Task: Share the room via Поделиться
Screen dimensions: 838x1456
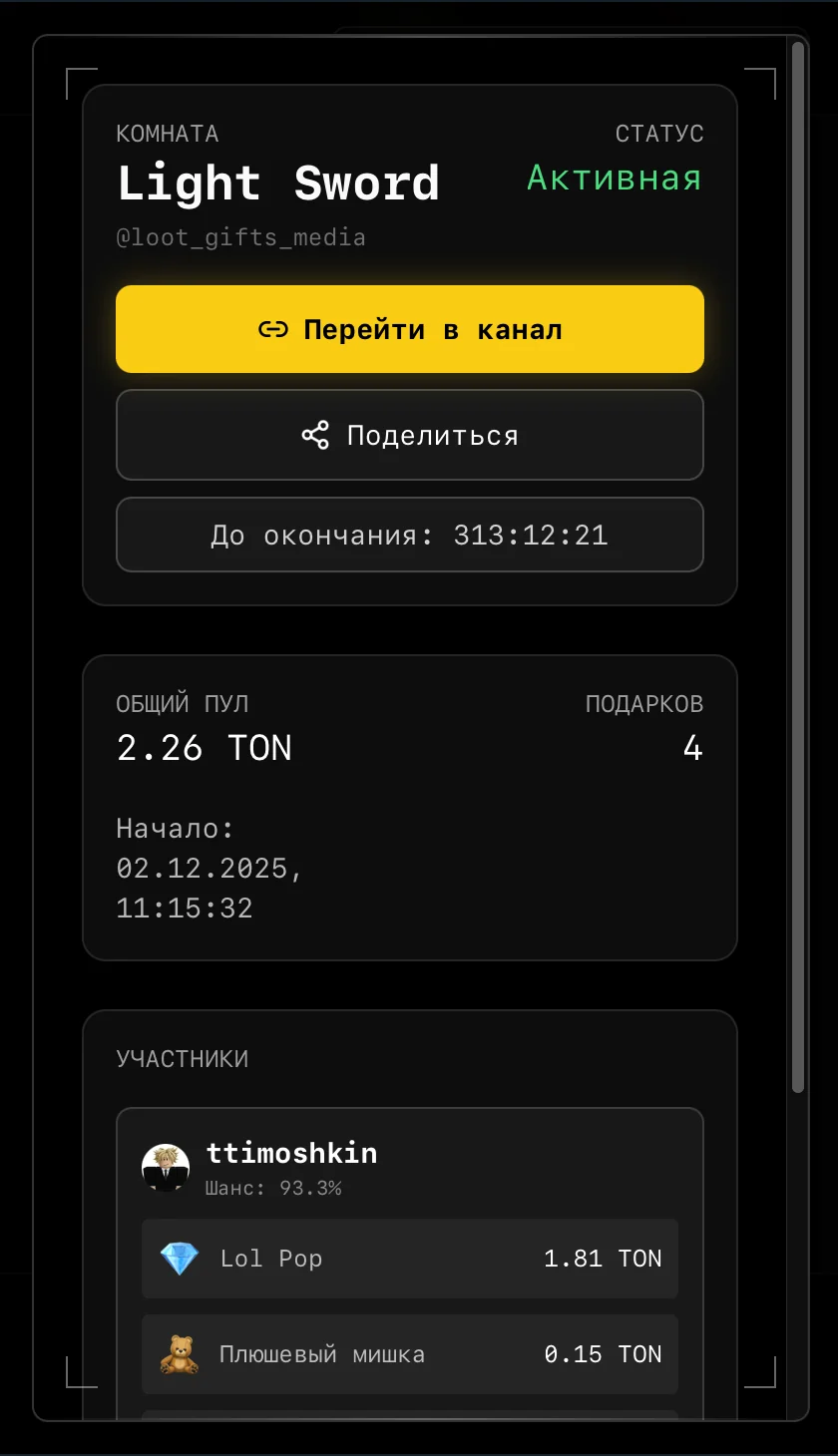Action: tap(410, 435)
